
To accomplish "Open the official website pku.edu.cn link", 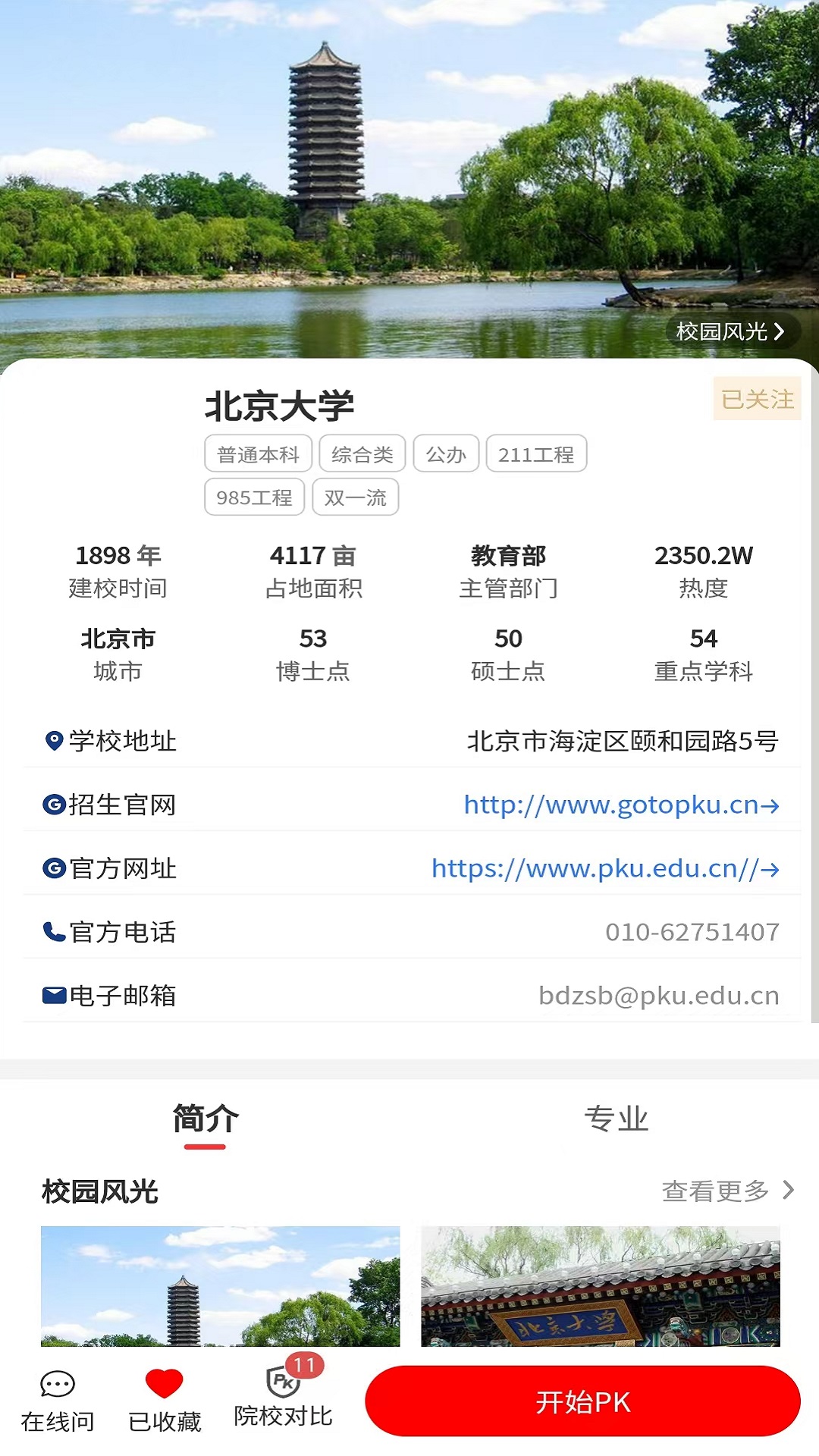I will click(x=604, y=868).
